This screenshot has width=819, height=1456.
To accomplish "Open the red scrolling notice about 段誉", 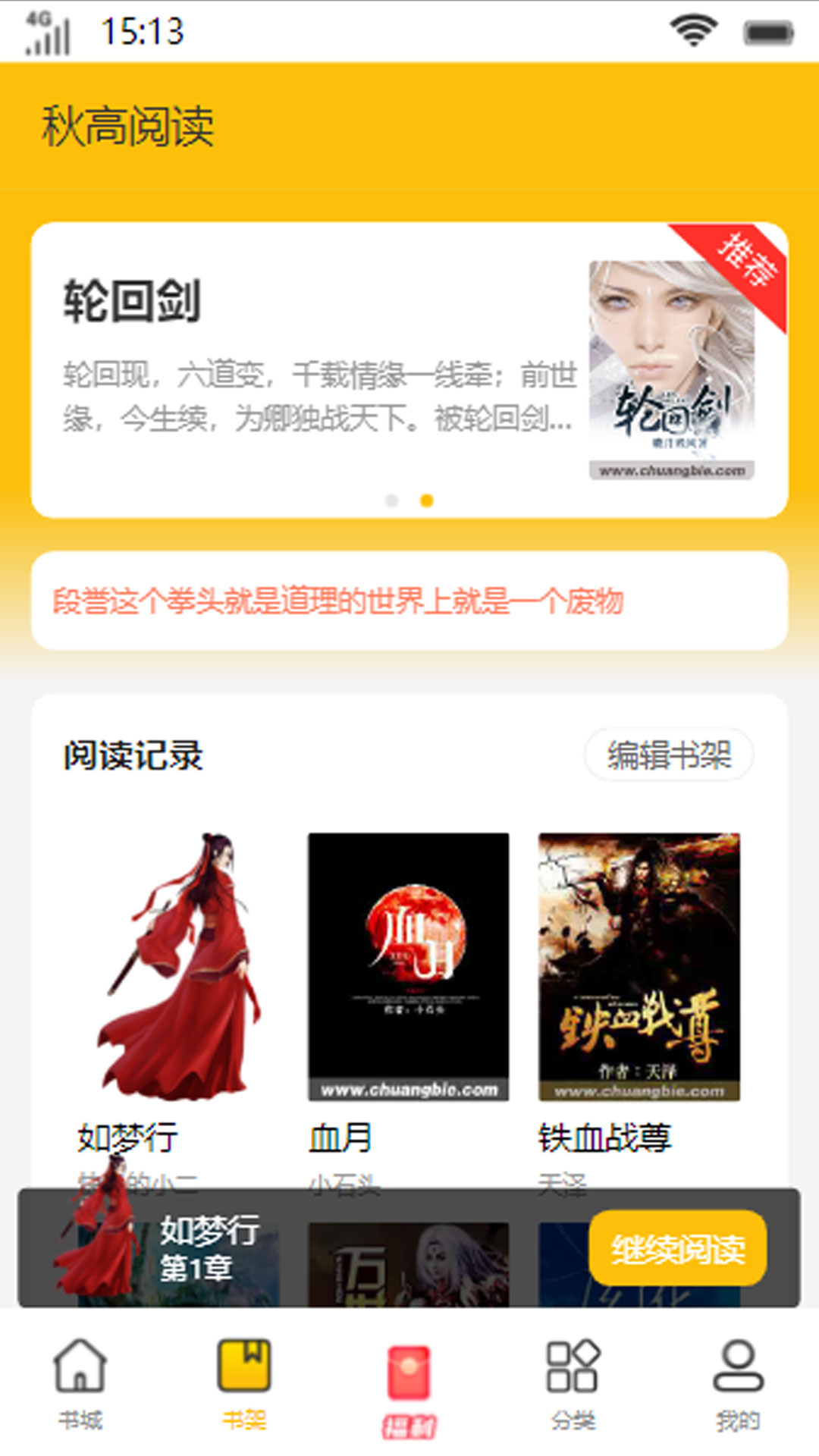I will [409, 601].
